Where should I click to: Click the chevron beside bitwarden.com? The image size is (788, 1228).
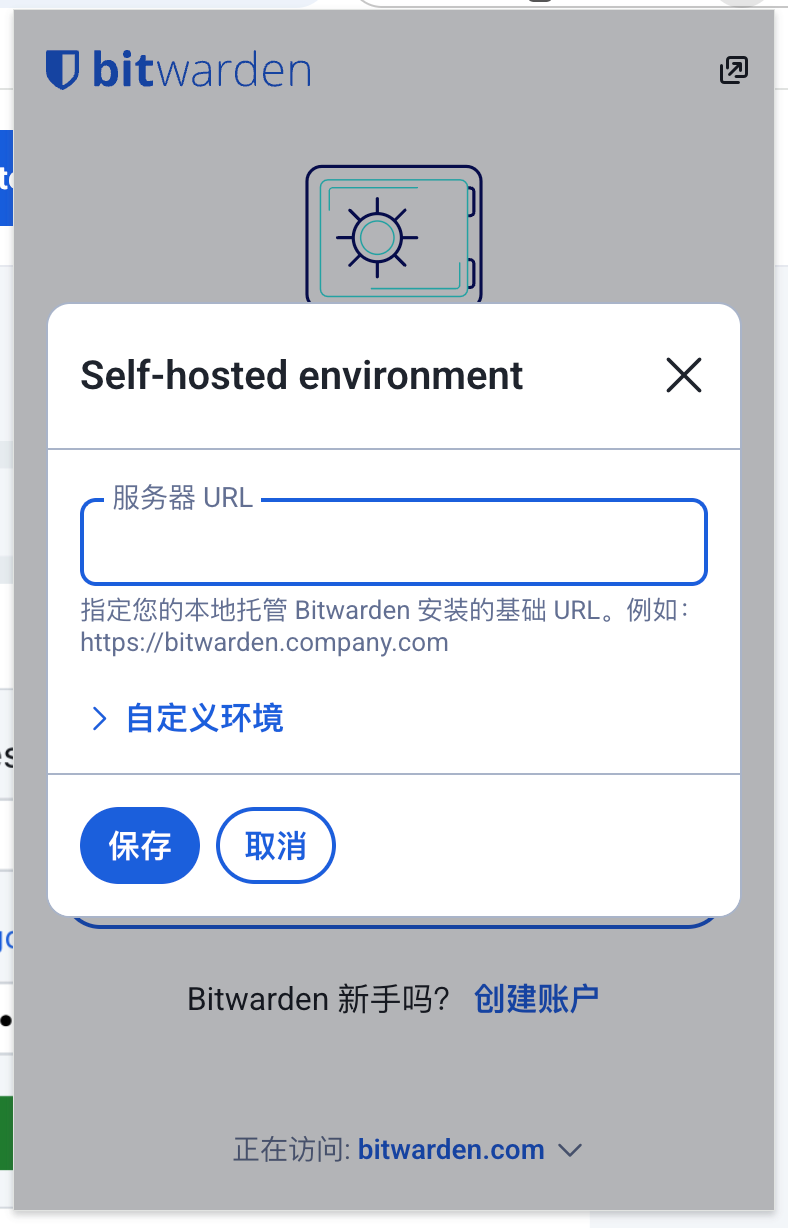point(570,1150)
